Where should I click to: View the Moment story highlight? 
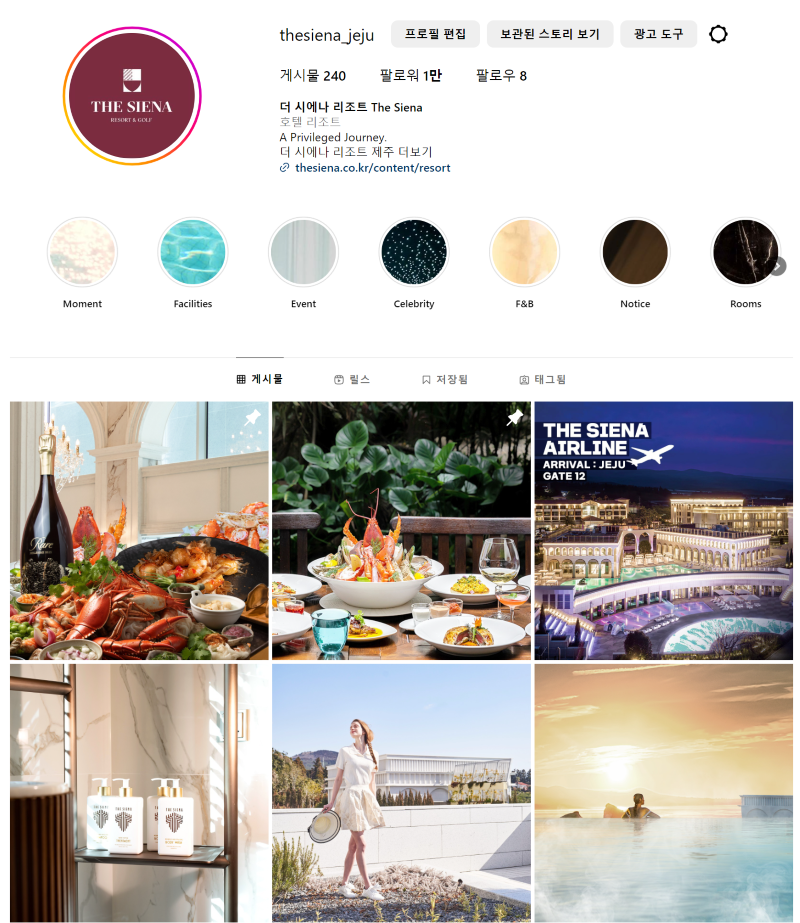tap(82, 252)
